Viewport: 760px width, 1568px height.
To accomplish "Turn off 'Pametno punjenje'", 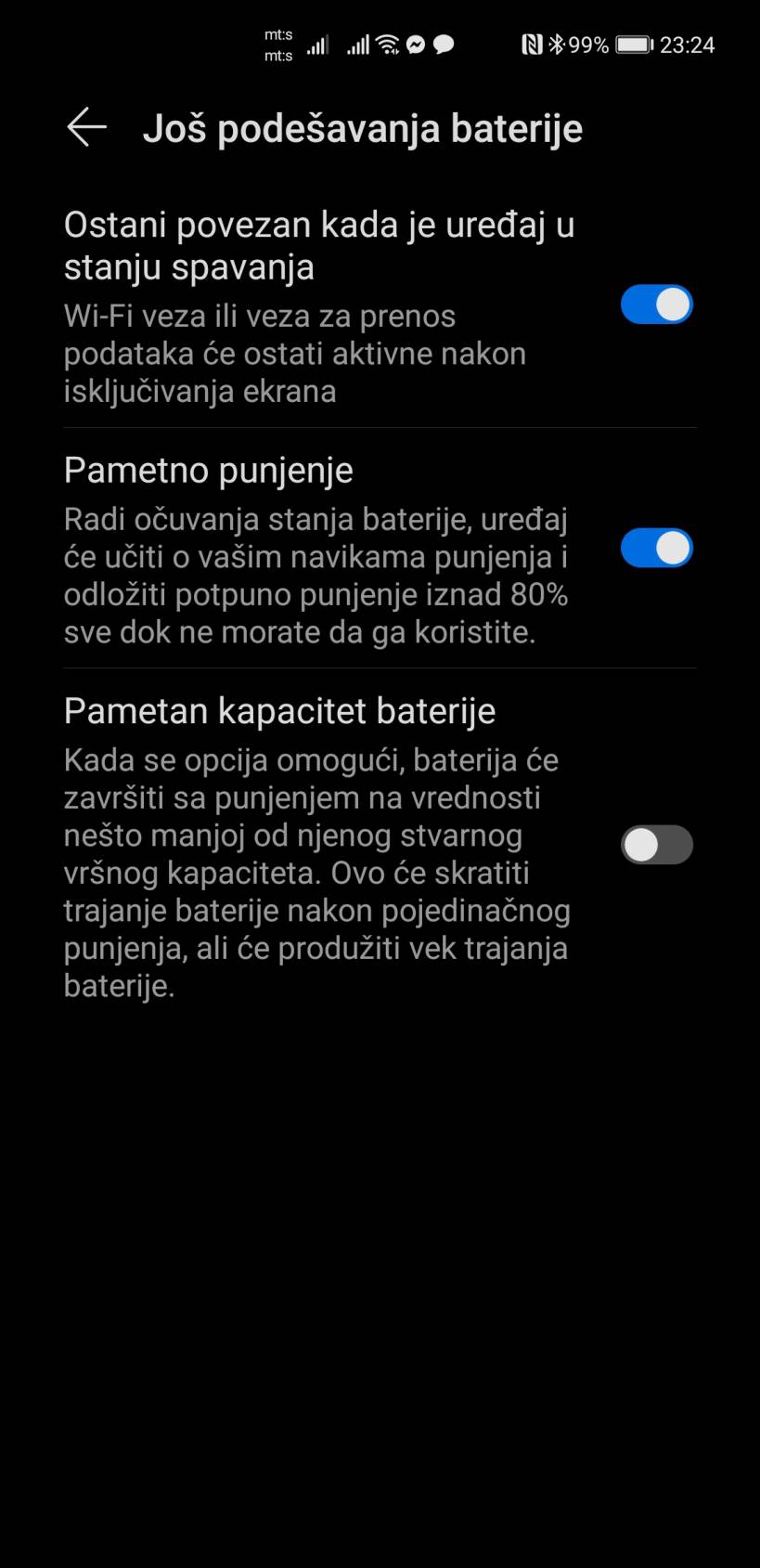I will point(656,548).
